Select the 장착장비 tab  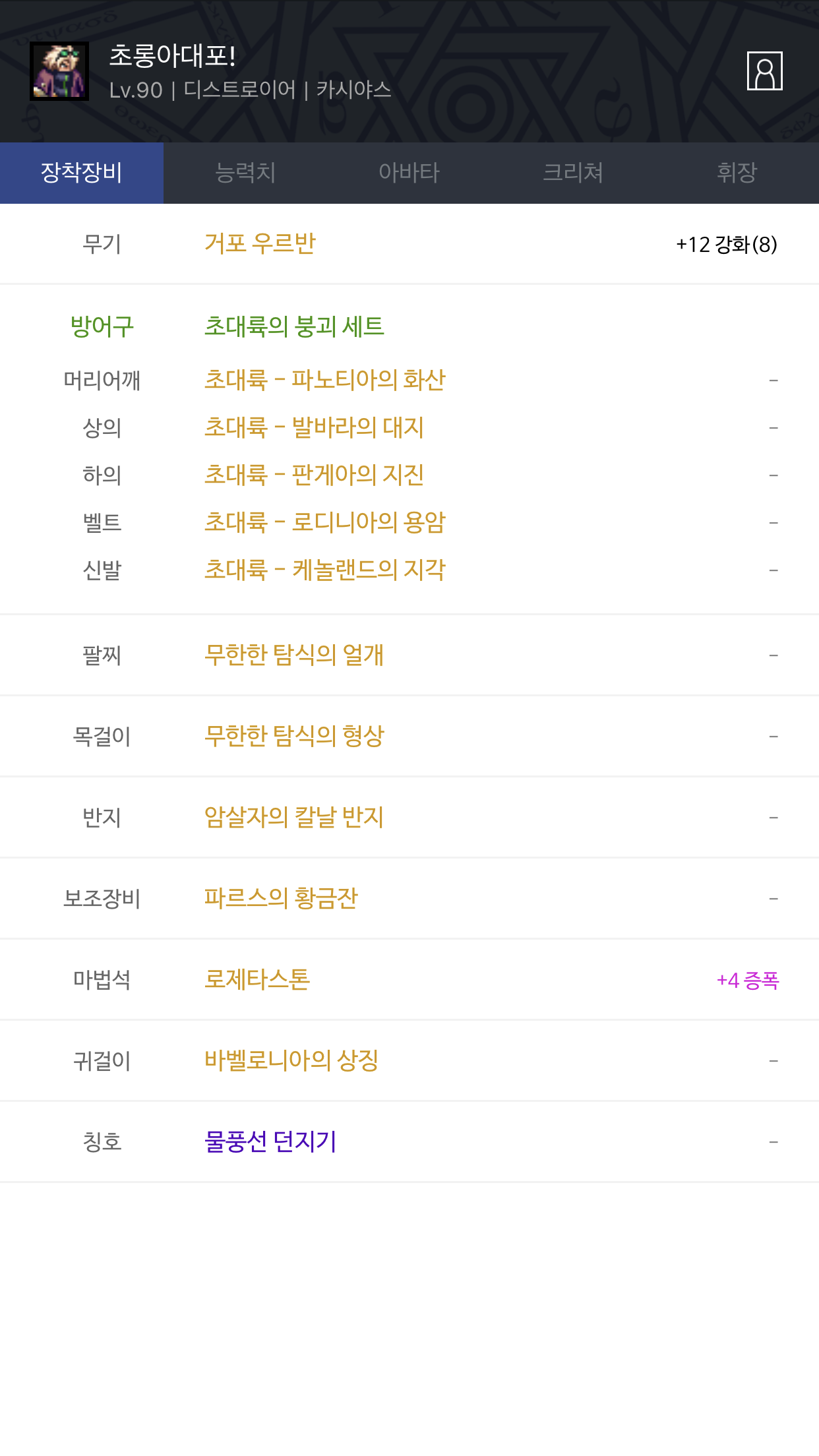[x=82, y=173]
